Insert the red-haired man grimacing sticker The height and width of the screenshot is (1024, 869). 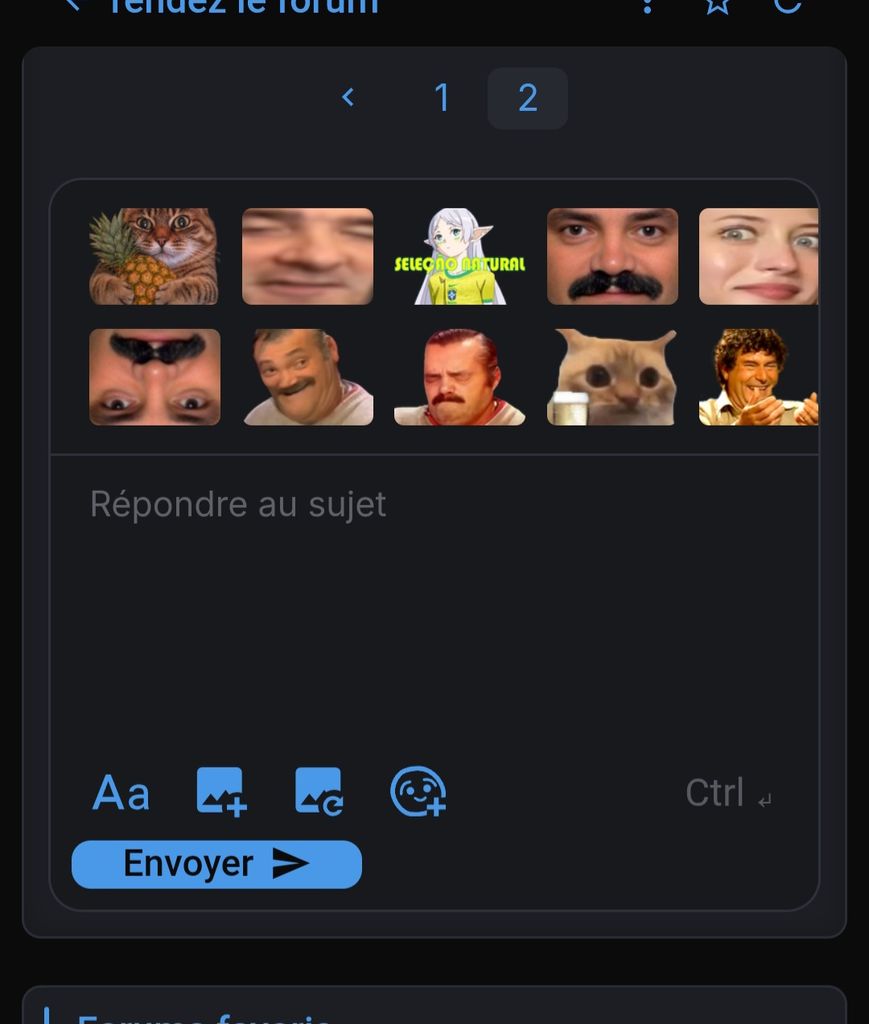(460, 377)
